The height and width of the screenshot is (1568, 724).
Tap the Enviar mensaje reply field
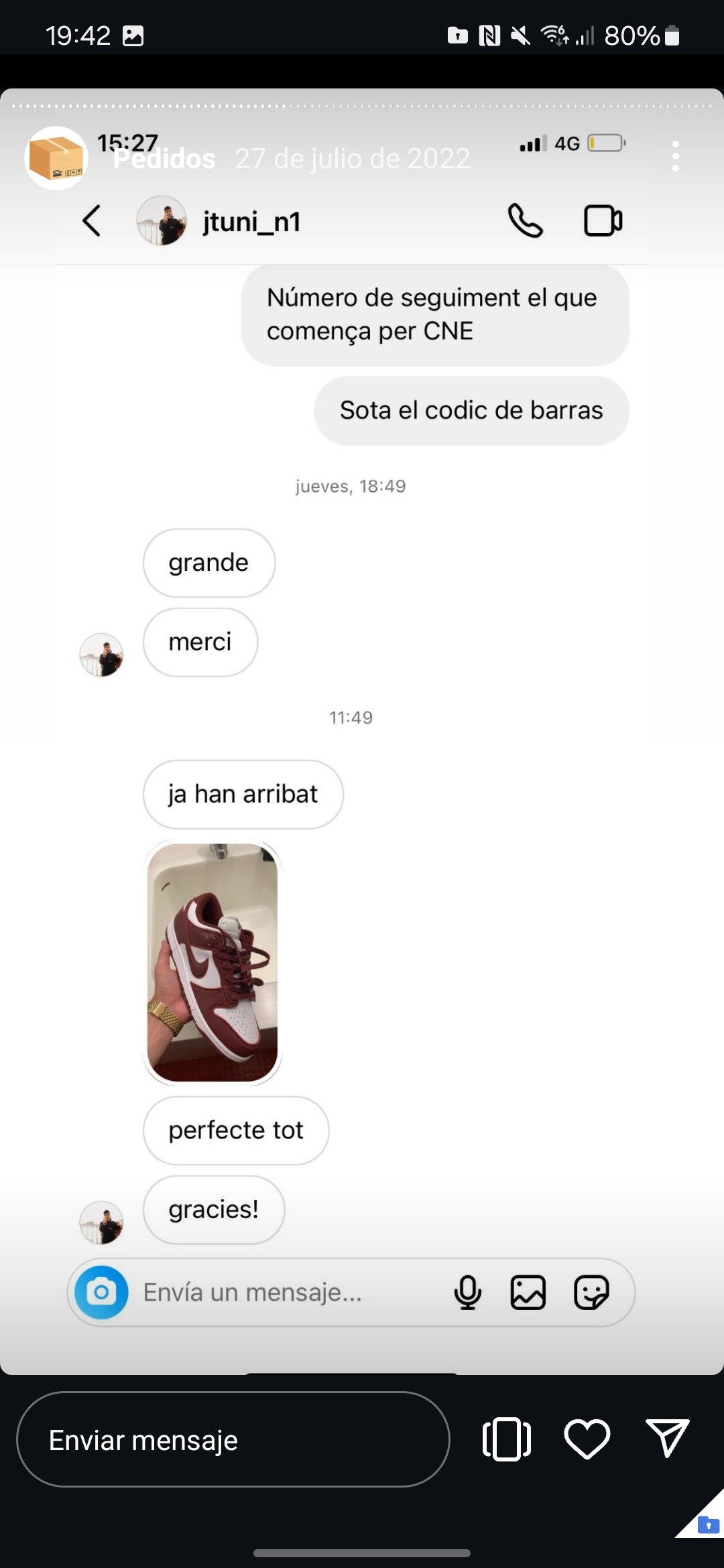tap(233, 1439)
